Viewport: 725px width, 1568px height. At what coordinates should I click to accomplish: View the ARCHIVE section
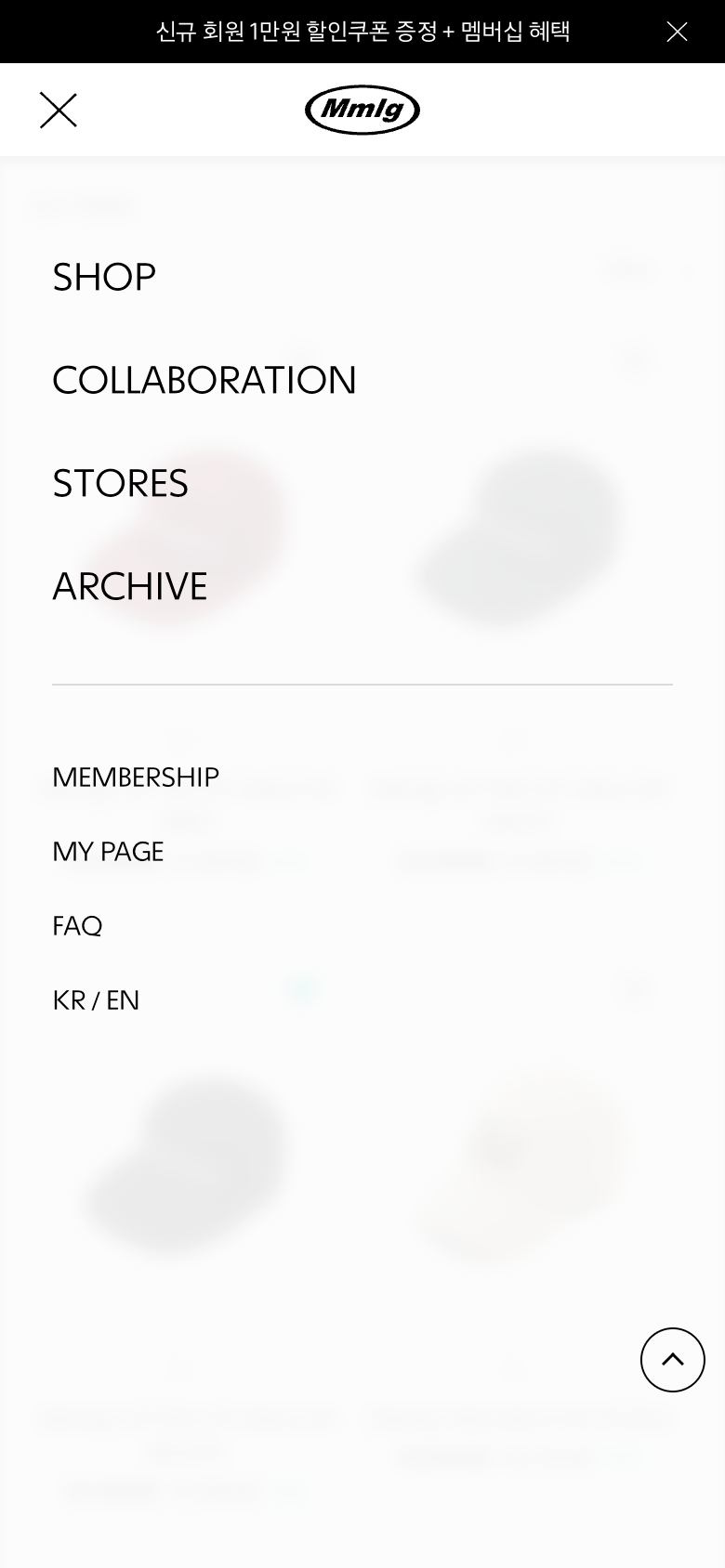click(x=130, y=586)
